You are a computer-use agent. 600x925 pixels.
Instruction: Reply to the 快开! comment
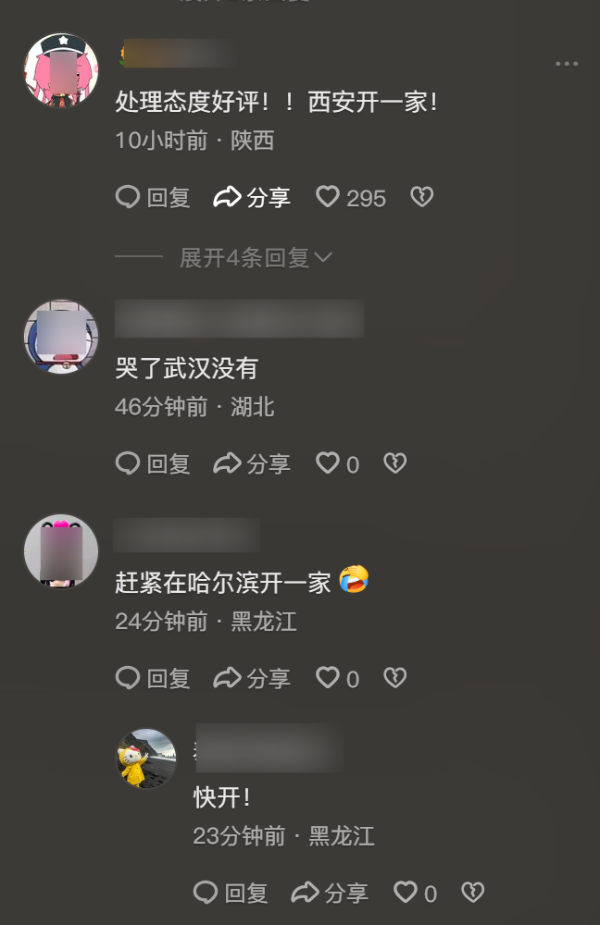point(230,893)
